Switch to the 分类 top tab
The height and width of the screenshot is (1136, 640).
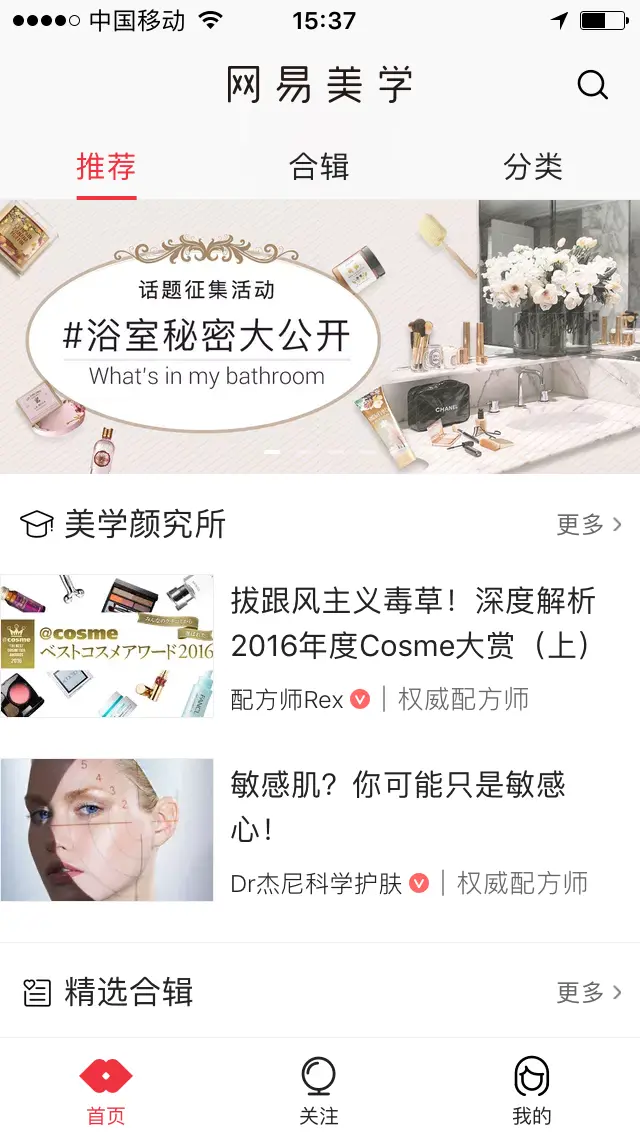pyautogui.click(x=533, y=167)
